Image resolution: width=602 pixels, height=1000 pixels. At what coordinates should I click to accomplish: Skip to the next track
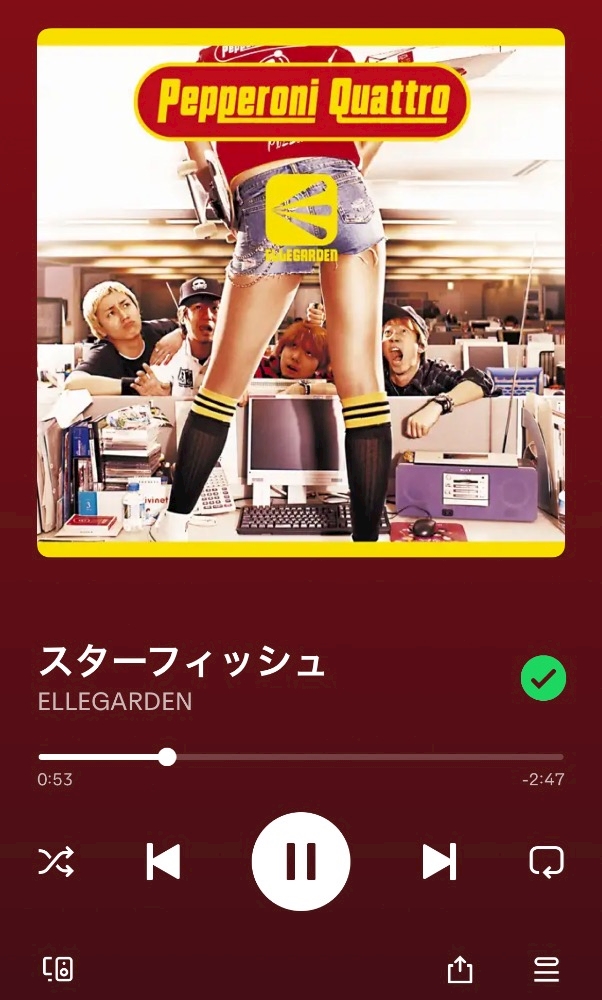pyautogui.click(x=439, y=862)
